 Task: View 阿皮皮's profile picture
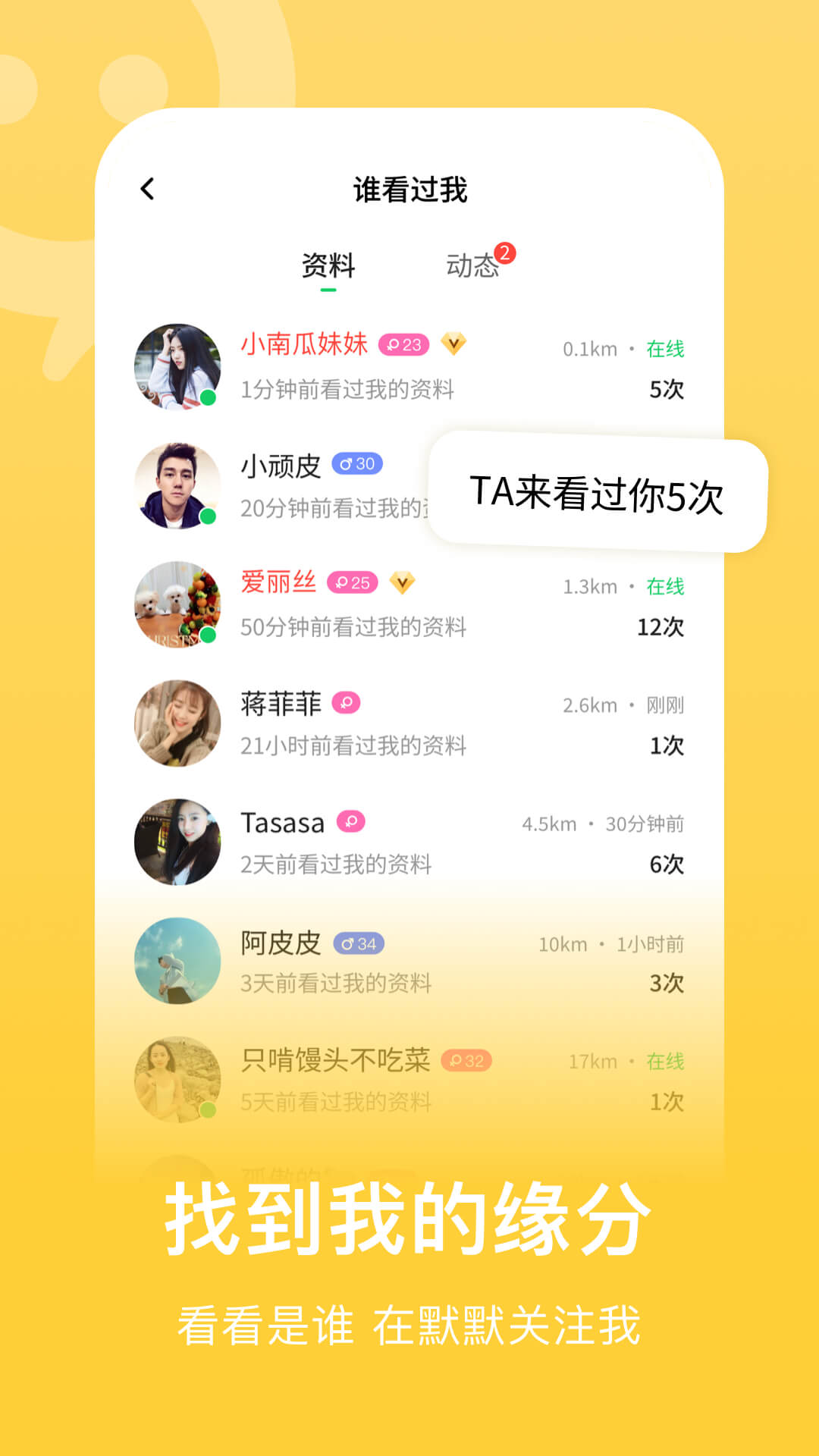click(177, 960)
